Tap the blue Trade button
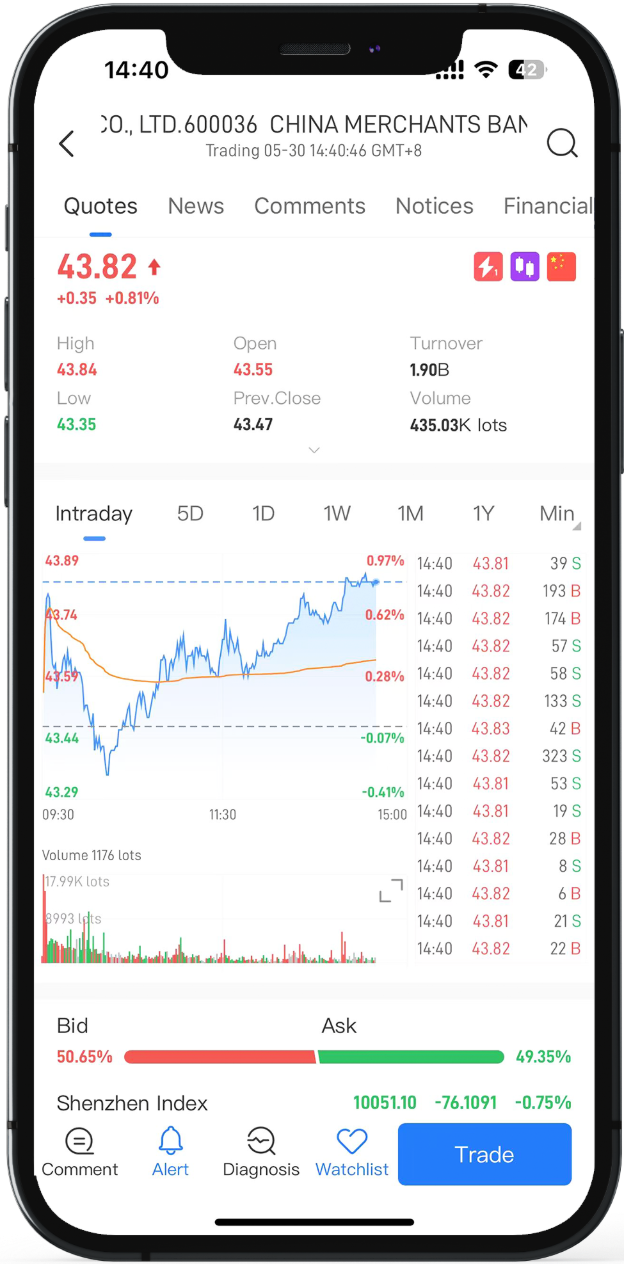Viewport: 624px width, 1264px height. click(485, 1154)
